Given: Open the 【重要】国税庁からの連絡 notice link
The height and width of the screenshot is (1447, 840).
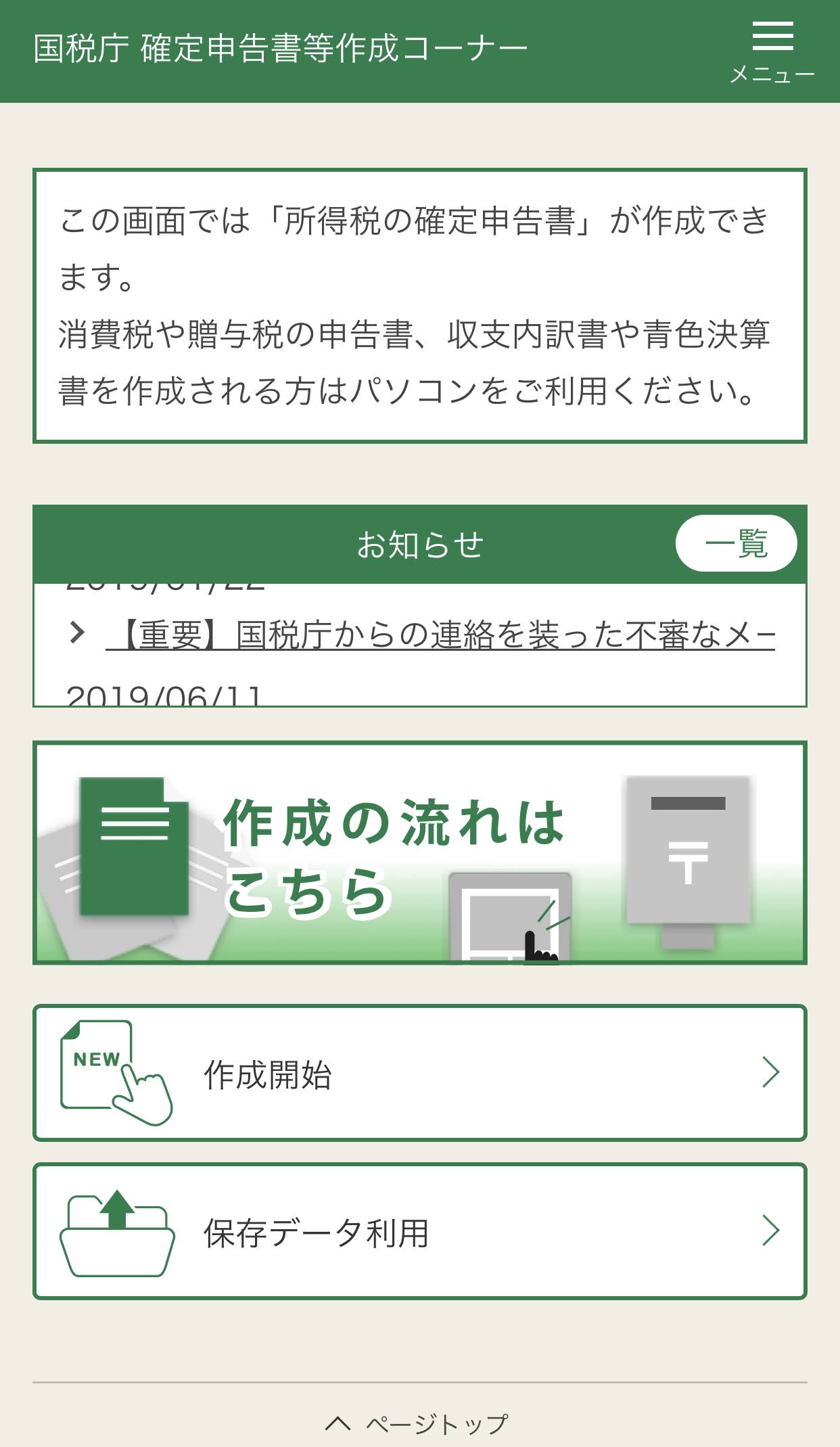Looking at the screenshot, I should (440, 635).
